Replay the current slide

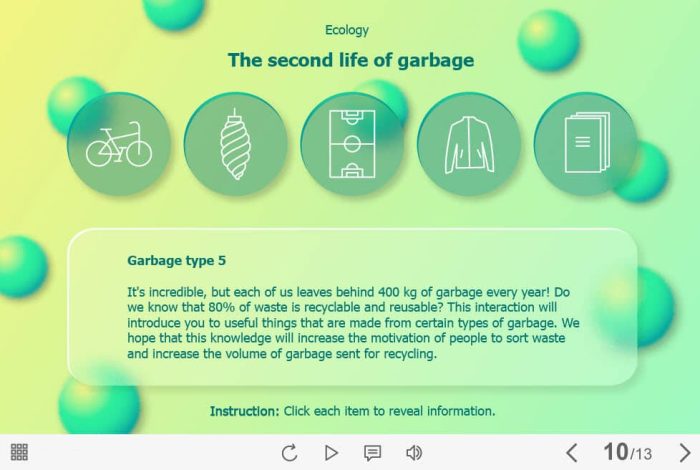(x=289, y=453)
